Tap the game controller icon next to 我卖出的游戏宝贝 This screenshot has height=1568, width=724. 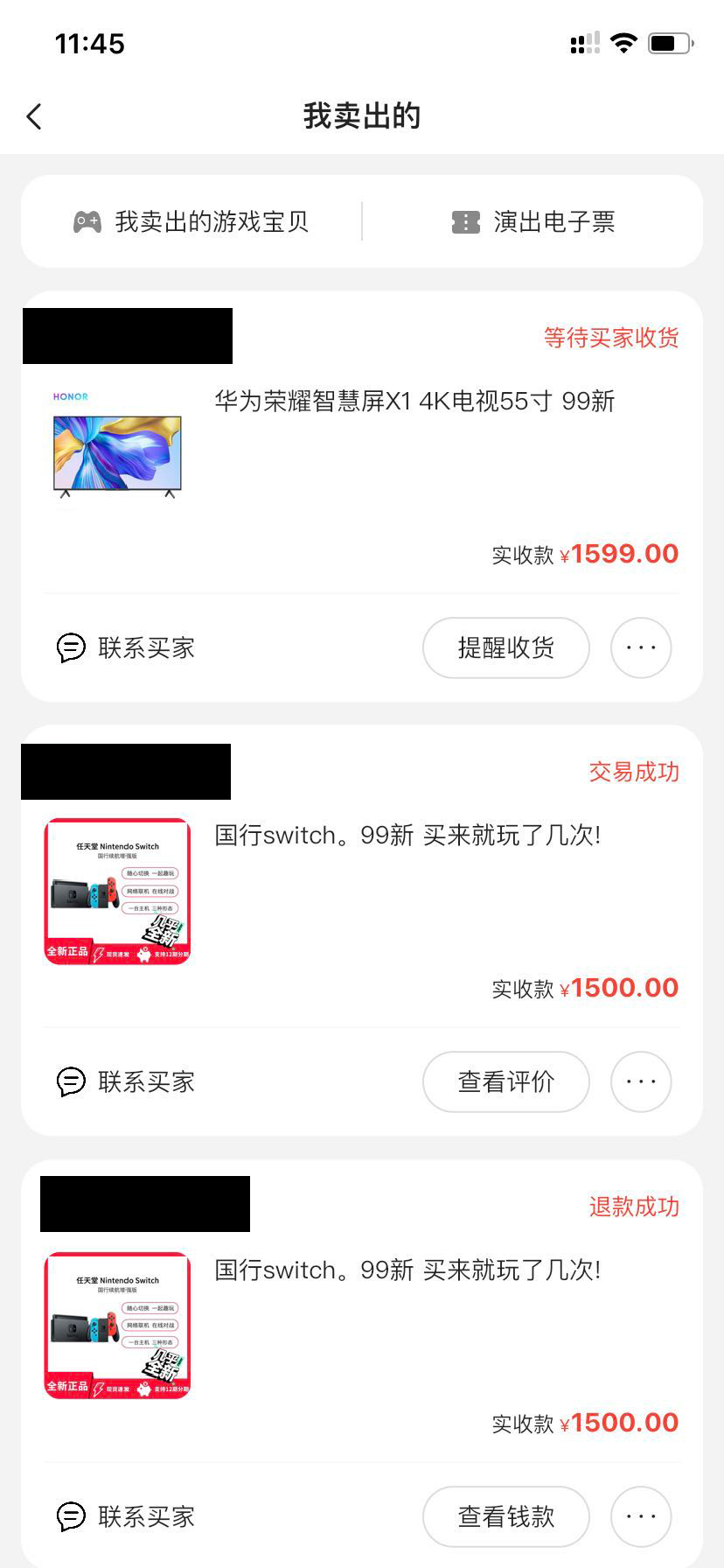tap(87, 221)
